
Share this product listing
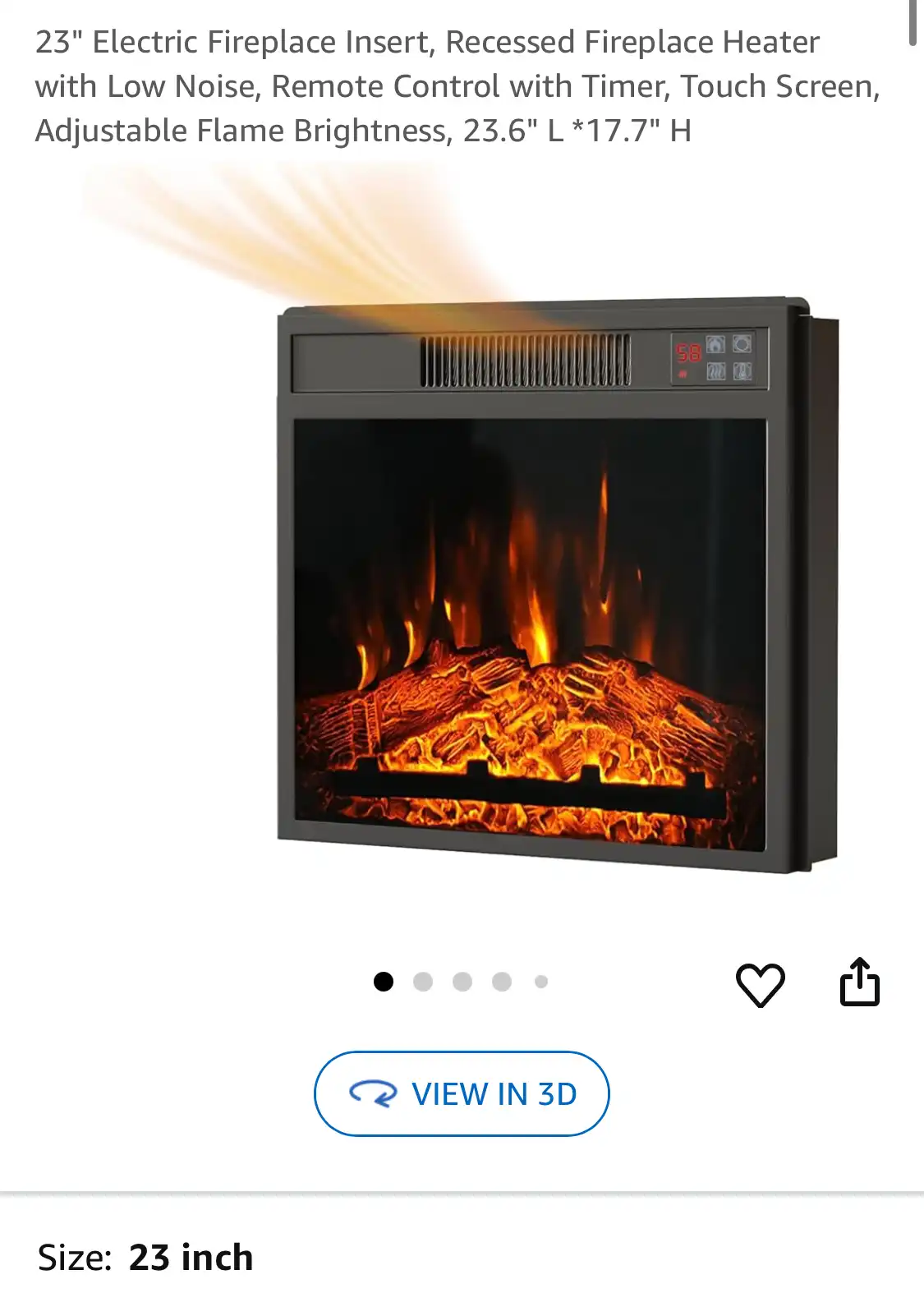point(859,982)
